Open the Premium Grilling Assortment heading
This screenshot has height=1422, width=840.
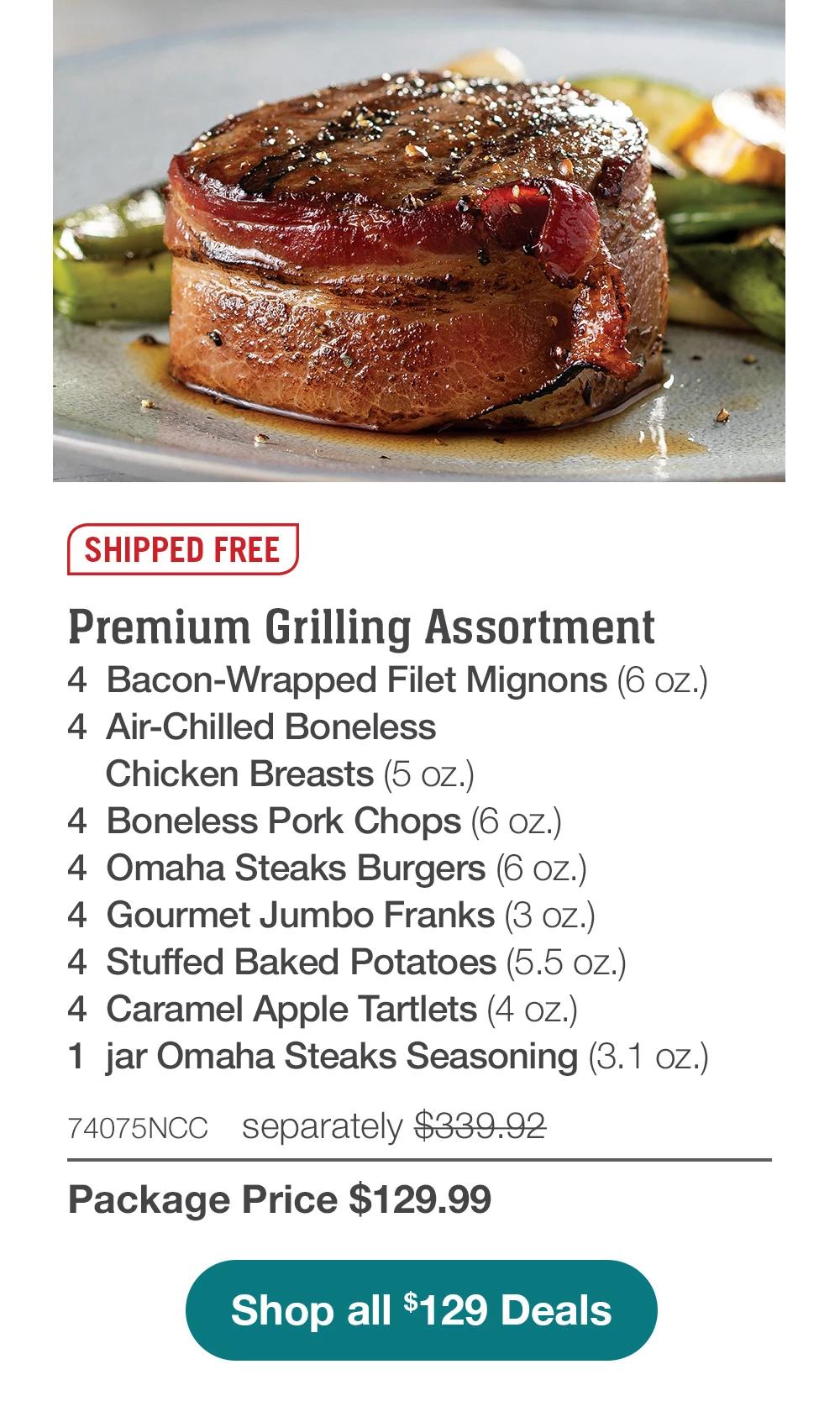tap(363, 626)
